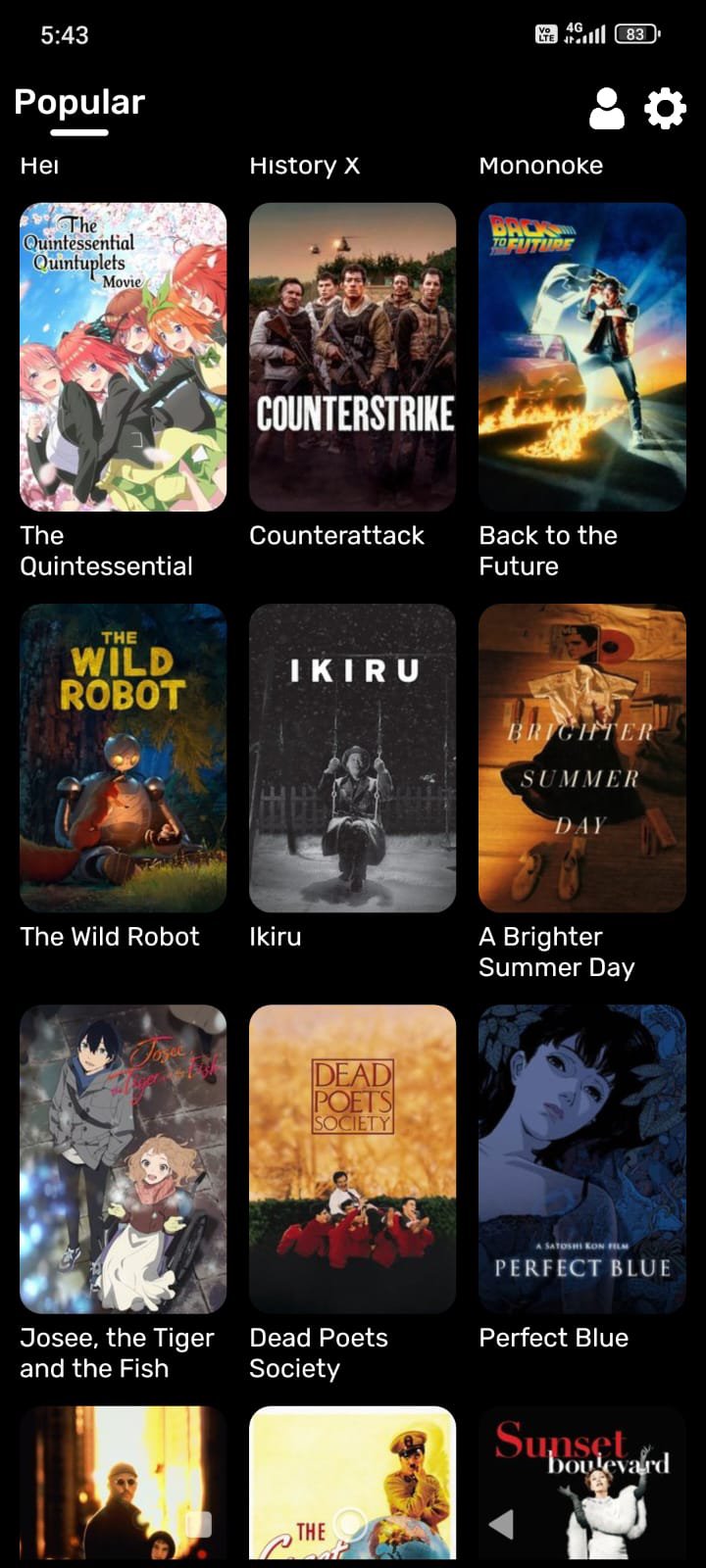Open the Counterattack movie poster
The width and height of the screenshot is (706, 1568).
pyautogui.click(x=352, y=357)
